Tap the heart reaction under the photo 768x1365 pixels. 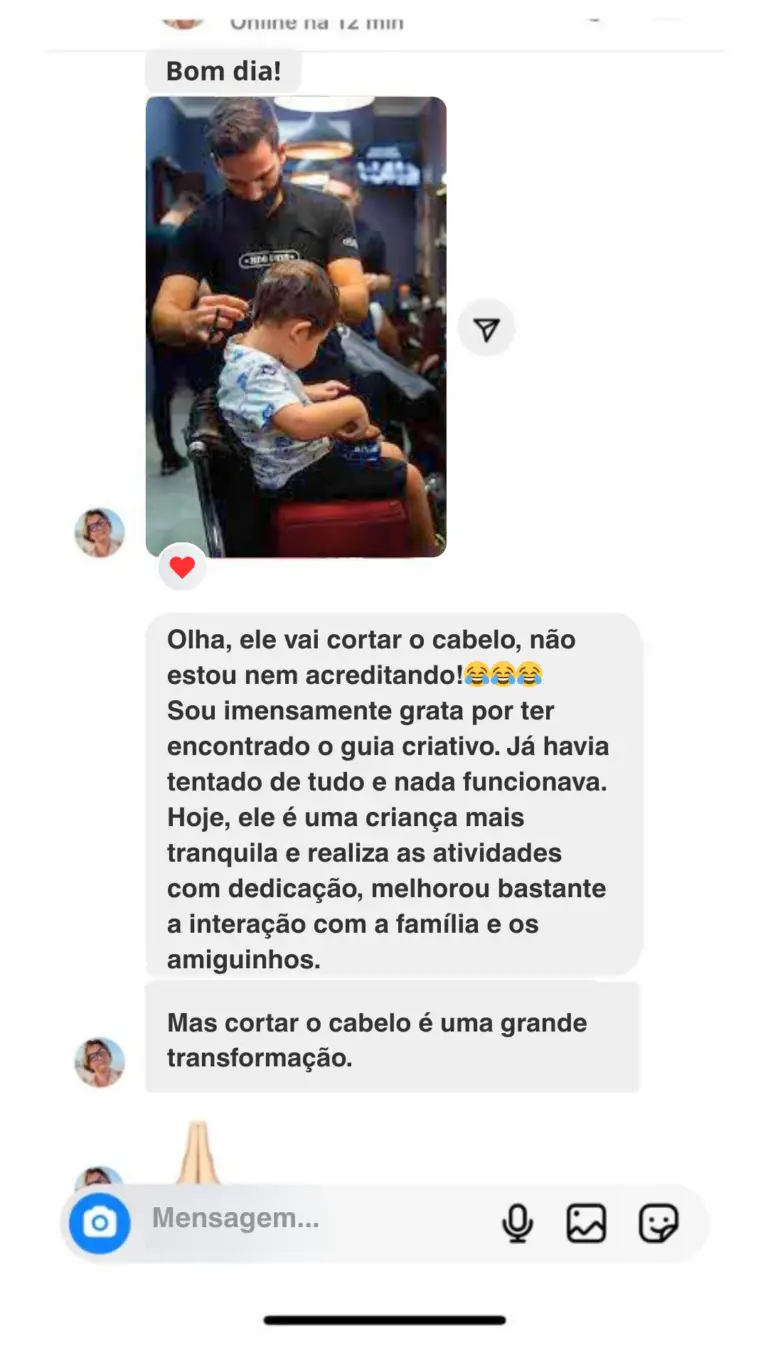(182, 568)
